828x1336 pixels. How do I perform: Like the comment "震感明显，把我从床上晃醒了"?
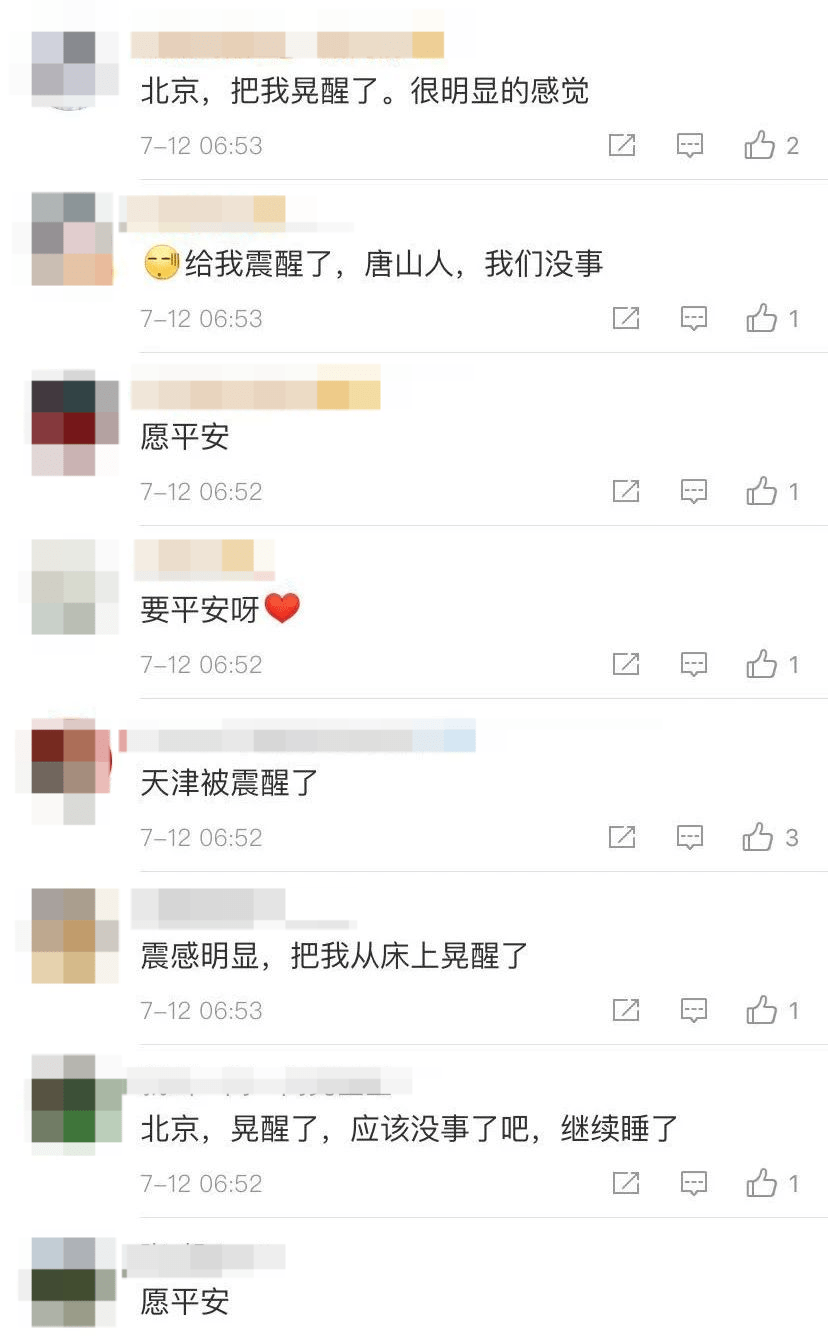click(x=762, y=1011)
